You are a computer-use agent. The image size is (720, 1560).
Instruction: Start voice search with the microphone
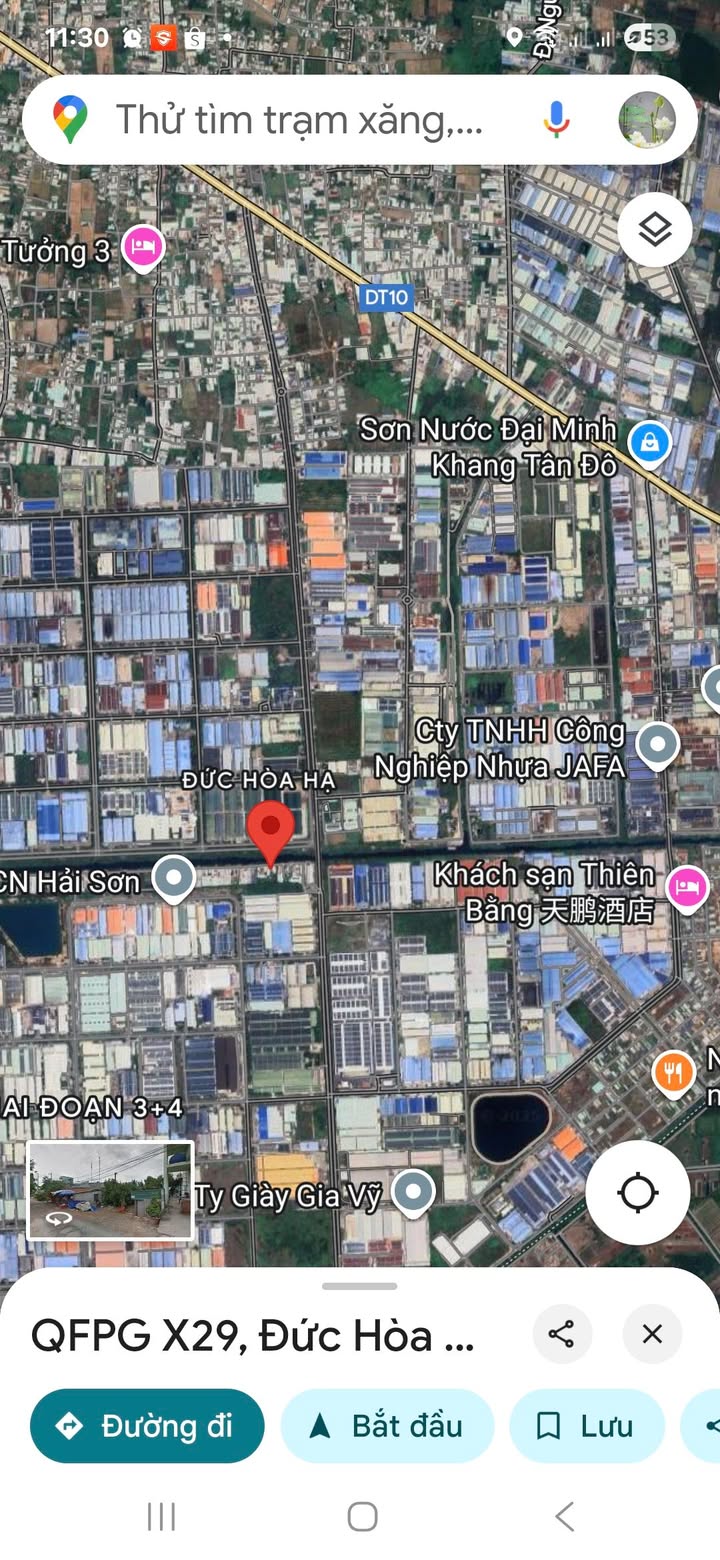[x=557, y=120]
